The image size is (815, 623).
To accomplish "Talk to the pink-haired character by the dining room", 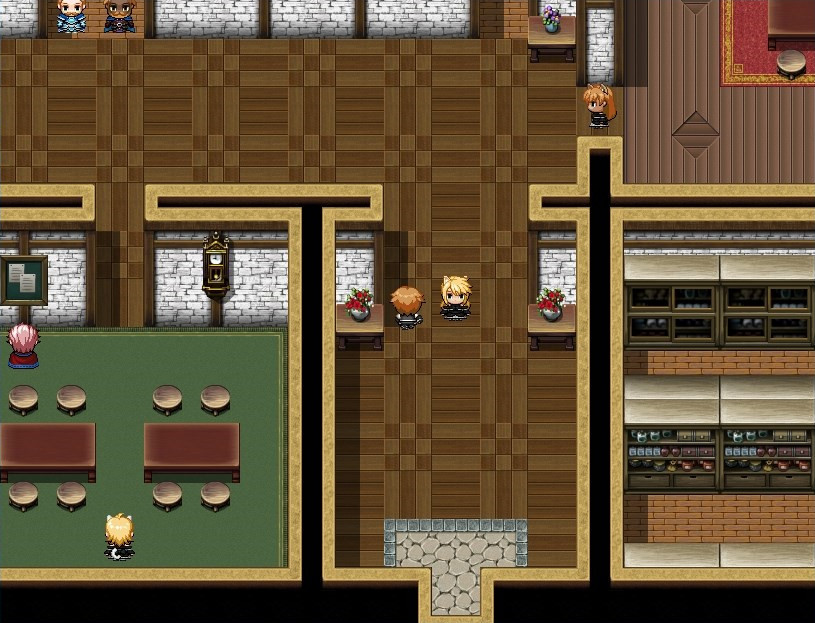I will [x=23, y=346].
